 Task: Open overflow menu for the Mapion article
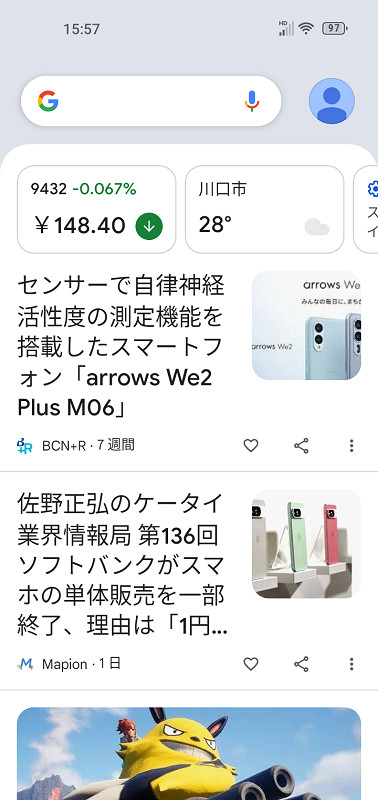[x=351, y=664]
